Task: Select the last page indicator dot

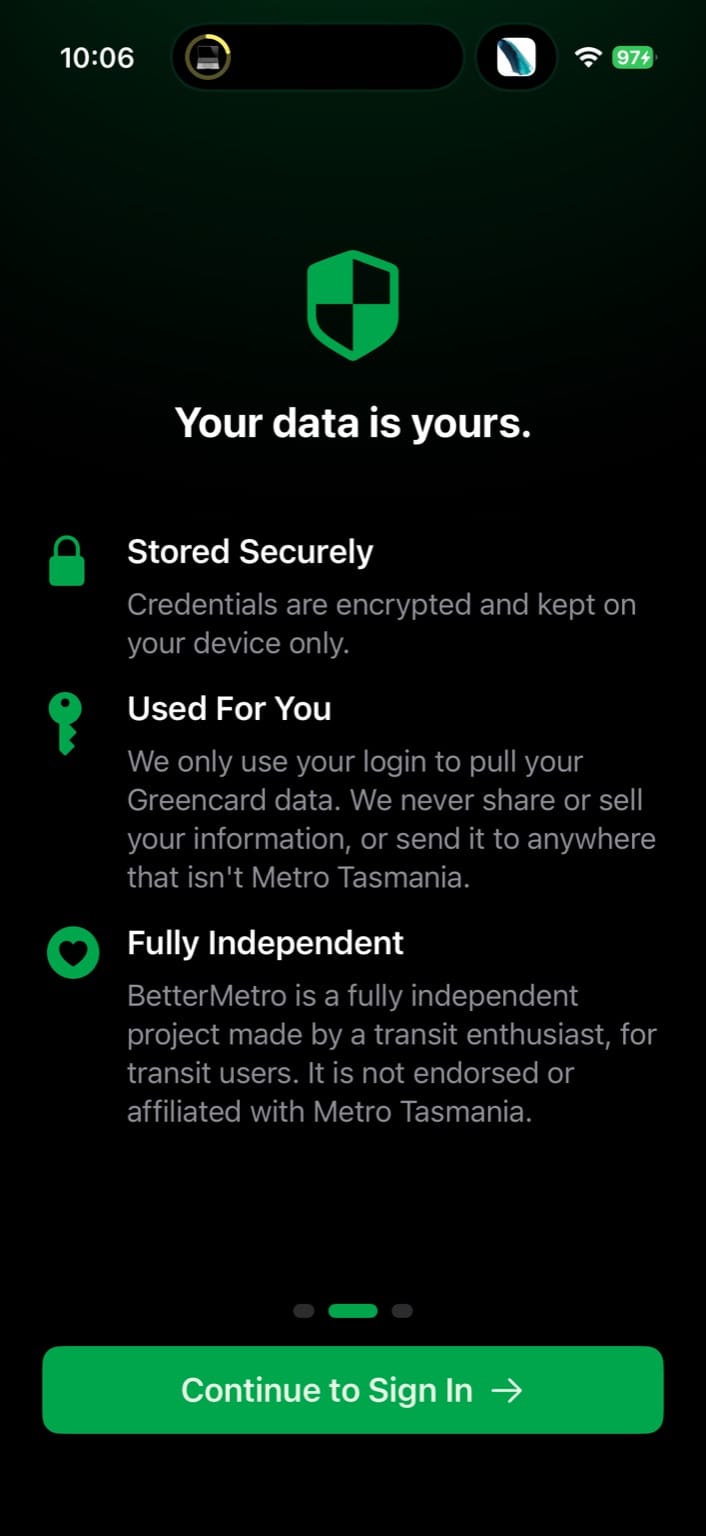Action: [x=402, y=1311]
